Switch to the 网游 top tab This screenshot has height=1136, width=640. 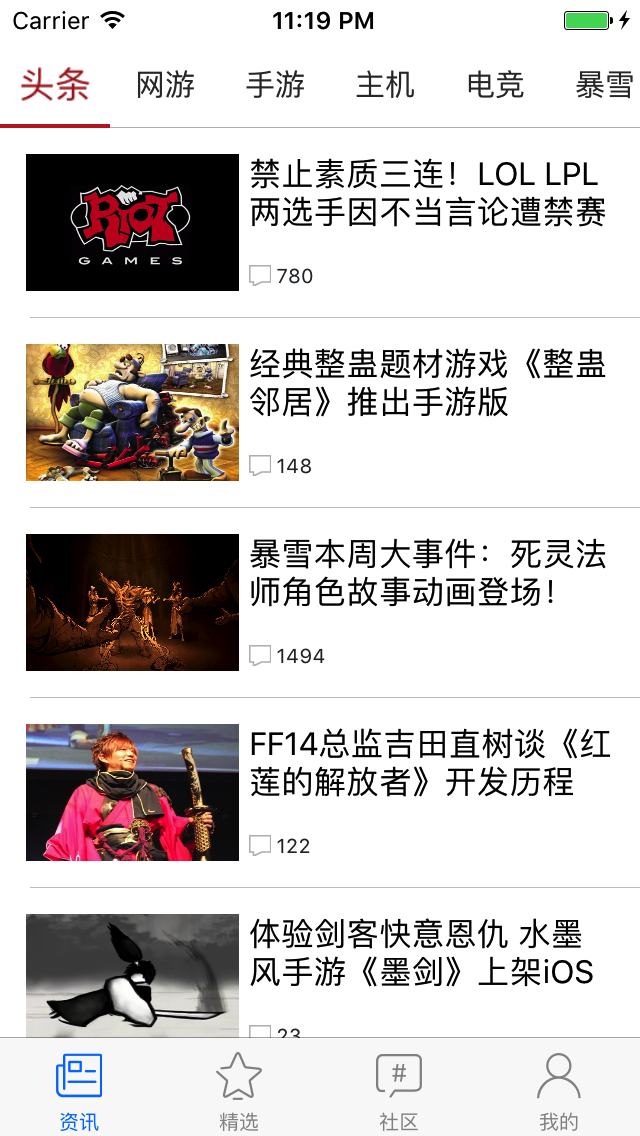[x=165, y=86]
